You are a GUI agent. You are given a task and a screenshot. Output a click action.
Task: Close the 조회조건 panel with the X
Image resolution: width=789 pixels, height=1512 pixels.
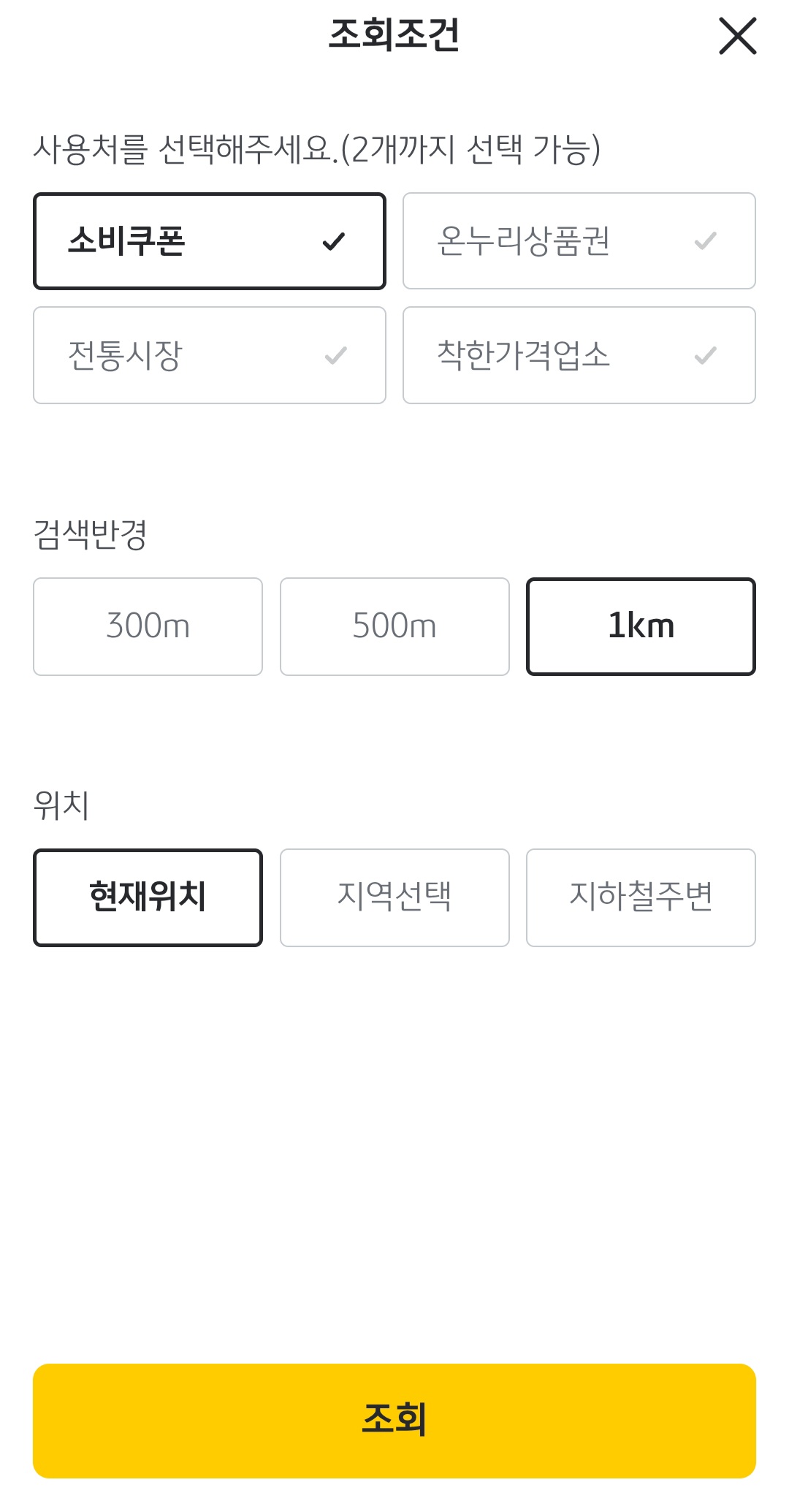[x=738, y=37]
